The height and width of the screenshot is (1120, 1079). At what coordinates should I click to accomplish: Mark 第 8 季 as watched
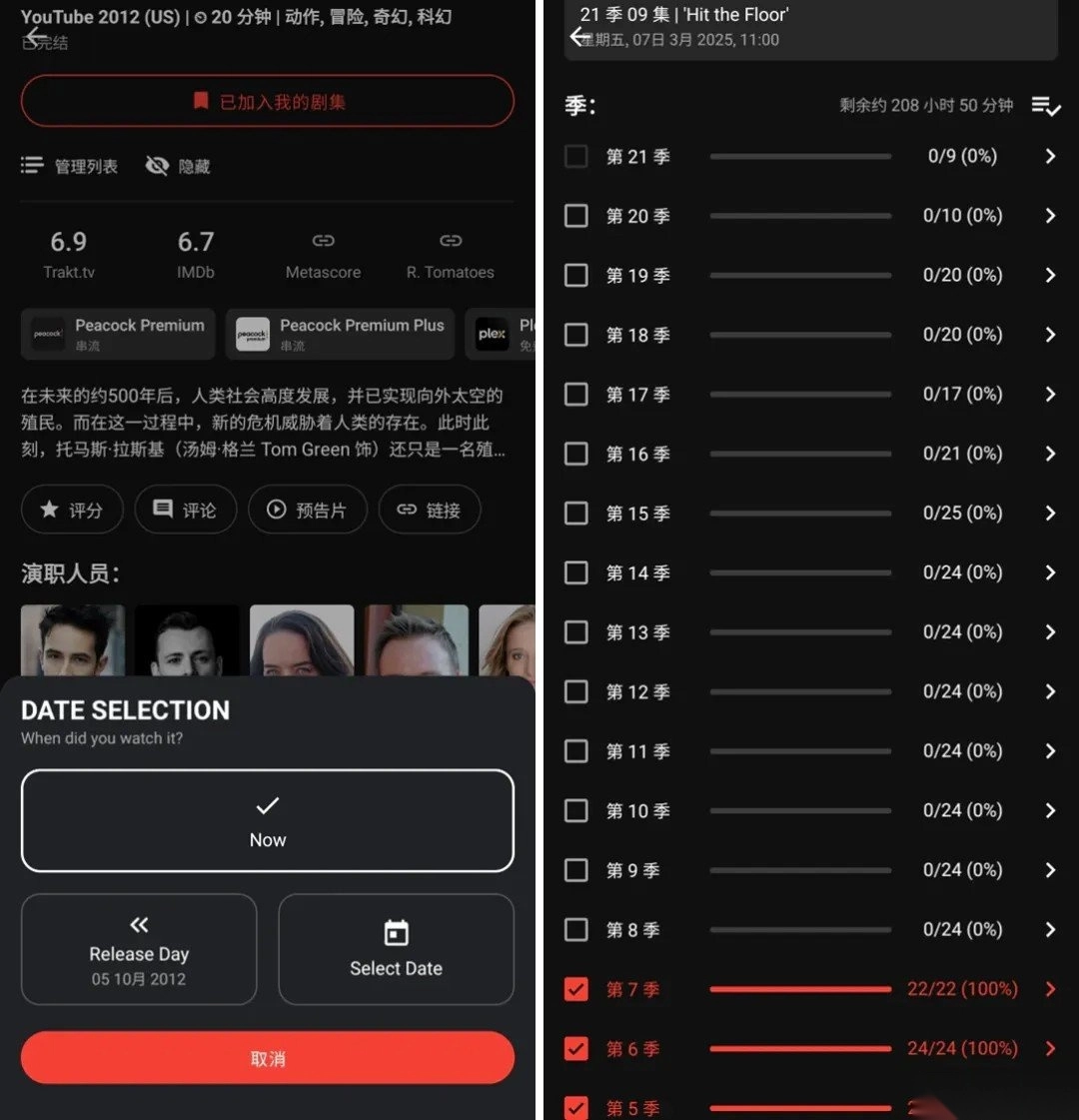coord(576,930)
